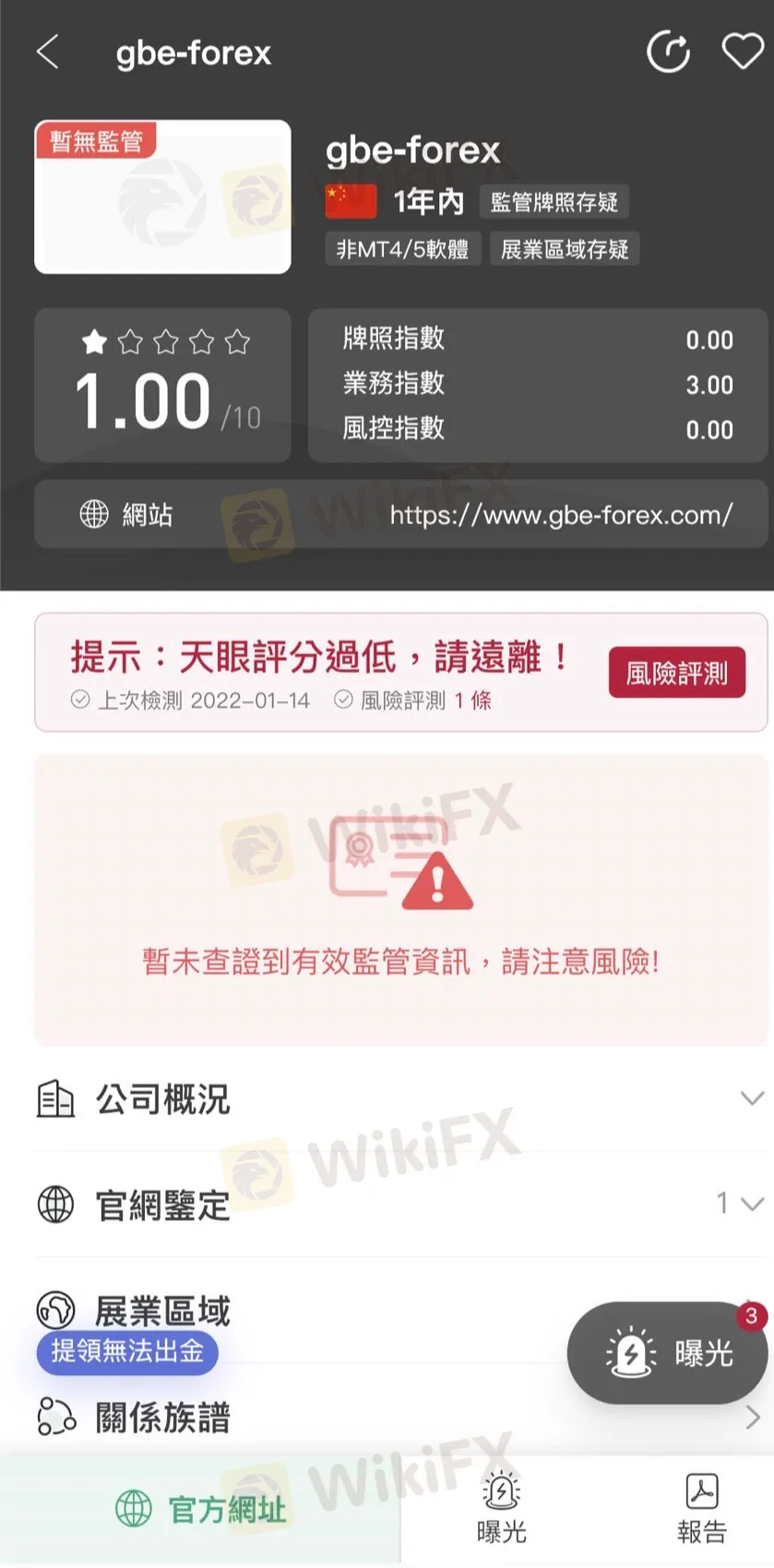Open the gbe-forex website link
This screenshot has height=1568, width=774.
[x=561, y=515]
